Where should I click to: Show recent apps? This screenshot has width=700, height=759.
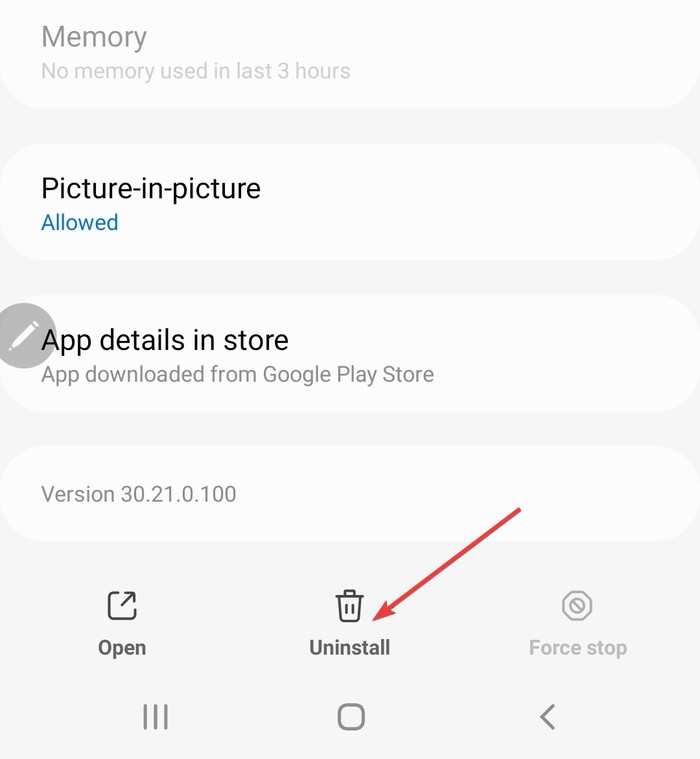155,716
